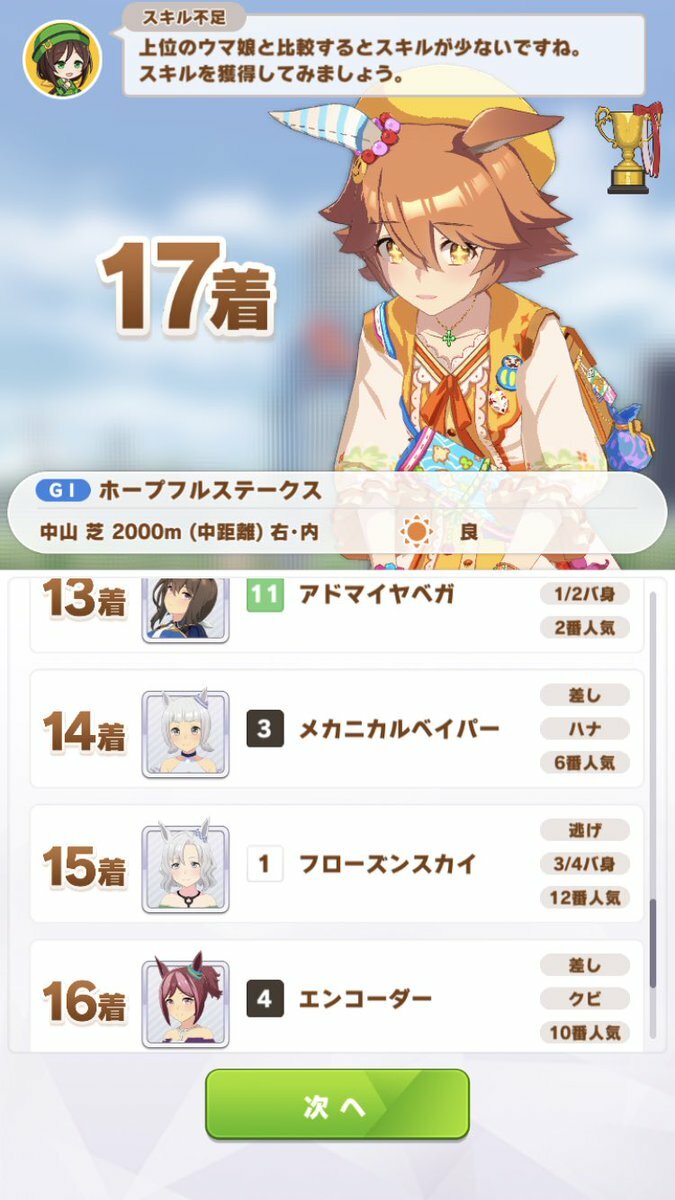675x1200 pixels.
Task: Tap the green 次へ button
Action: tap(337, 1104)
